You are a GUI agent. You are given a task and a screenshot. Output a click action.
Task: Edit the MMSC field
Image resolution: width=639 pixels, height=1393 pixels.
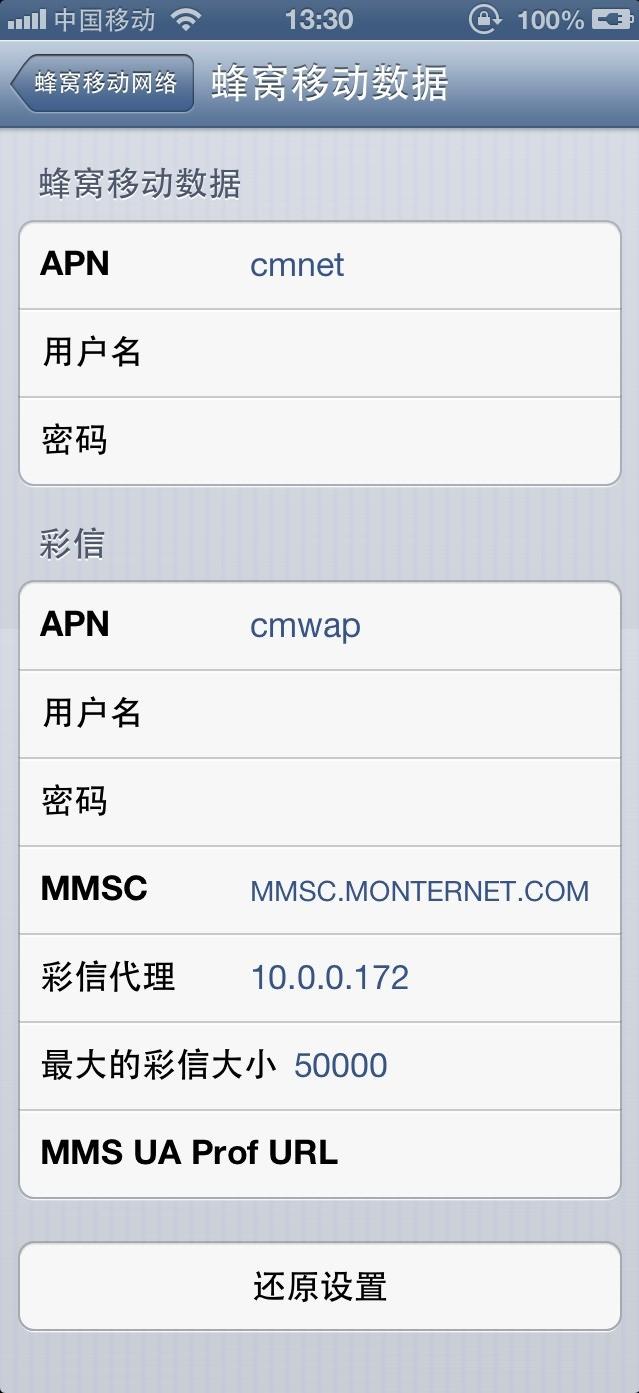point(419,890)
